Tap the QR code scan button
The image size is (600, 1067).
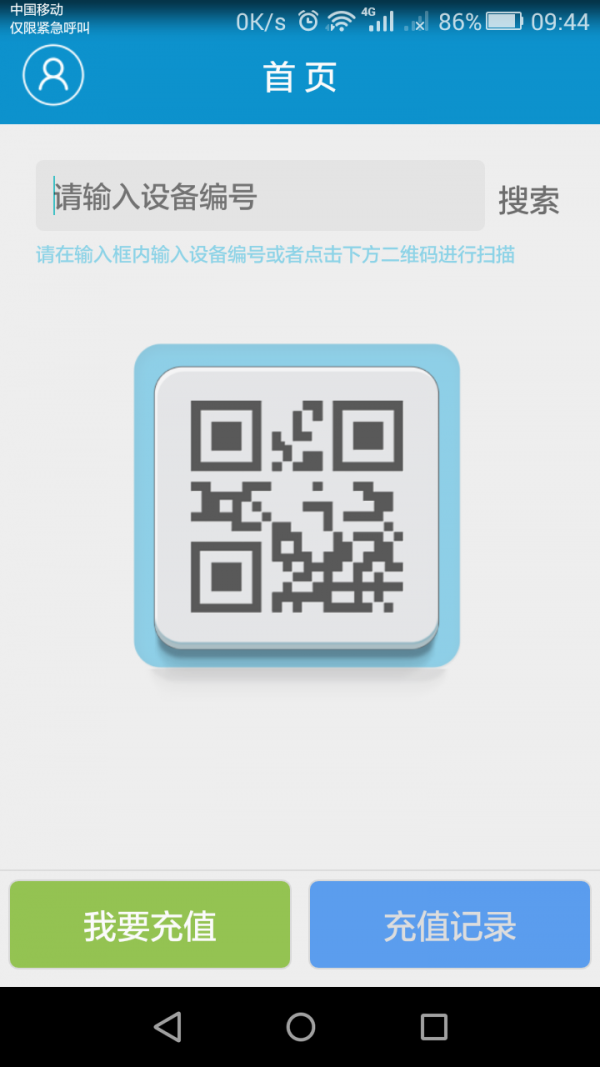coord(297,506)
